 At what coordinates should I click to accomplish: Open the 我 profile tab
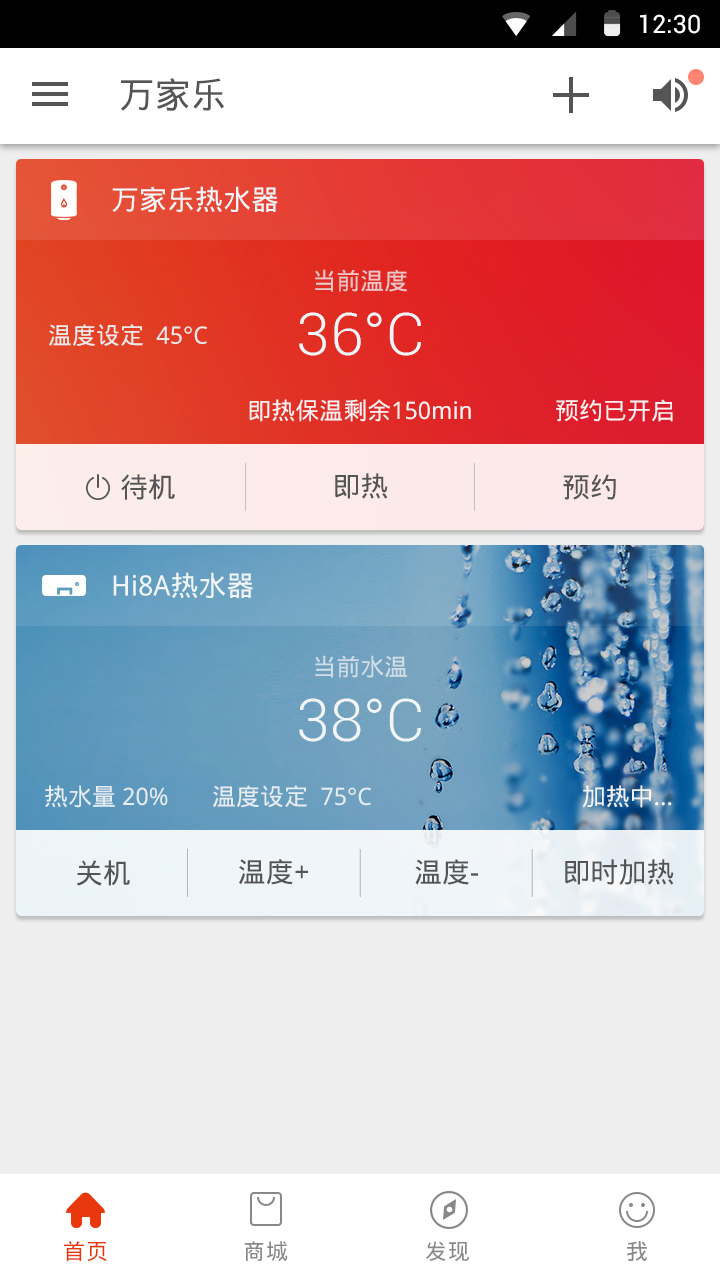[x=637, y=1227]
